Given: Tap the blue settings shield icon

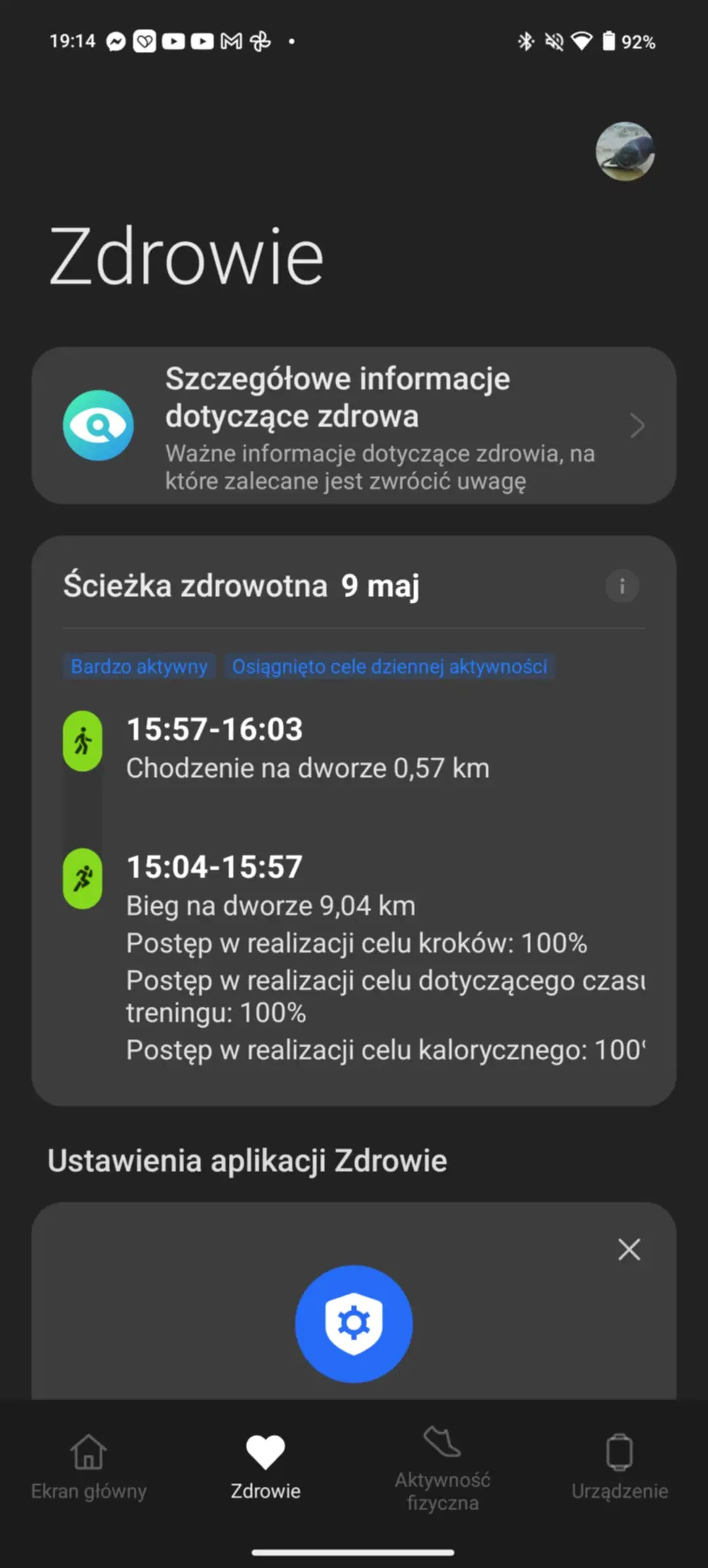Looking at the screenshot, I should tap(354, 1323).
